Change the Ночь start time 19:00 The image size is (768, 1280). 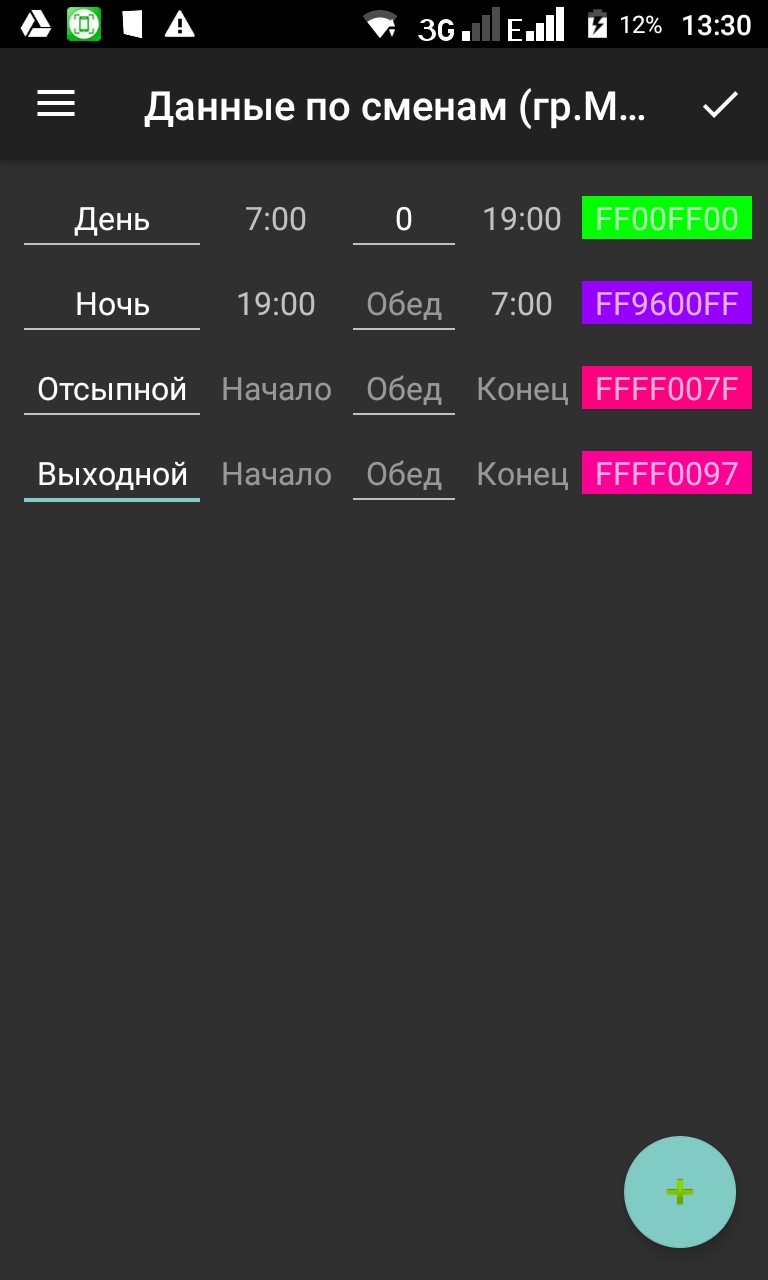276,304
